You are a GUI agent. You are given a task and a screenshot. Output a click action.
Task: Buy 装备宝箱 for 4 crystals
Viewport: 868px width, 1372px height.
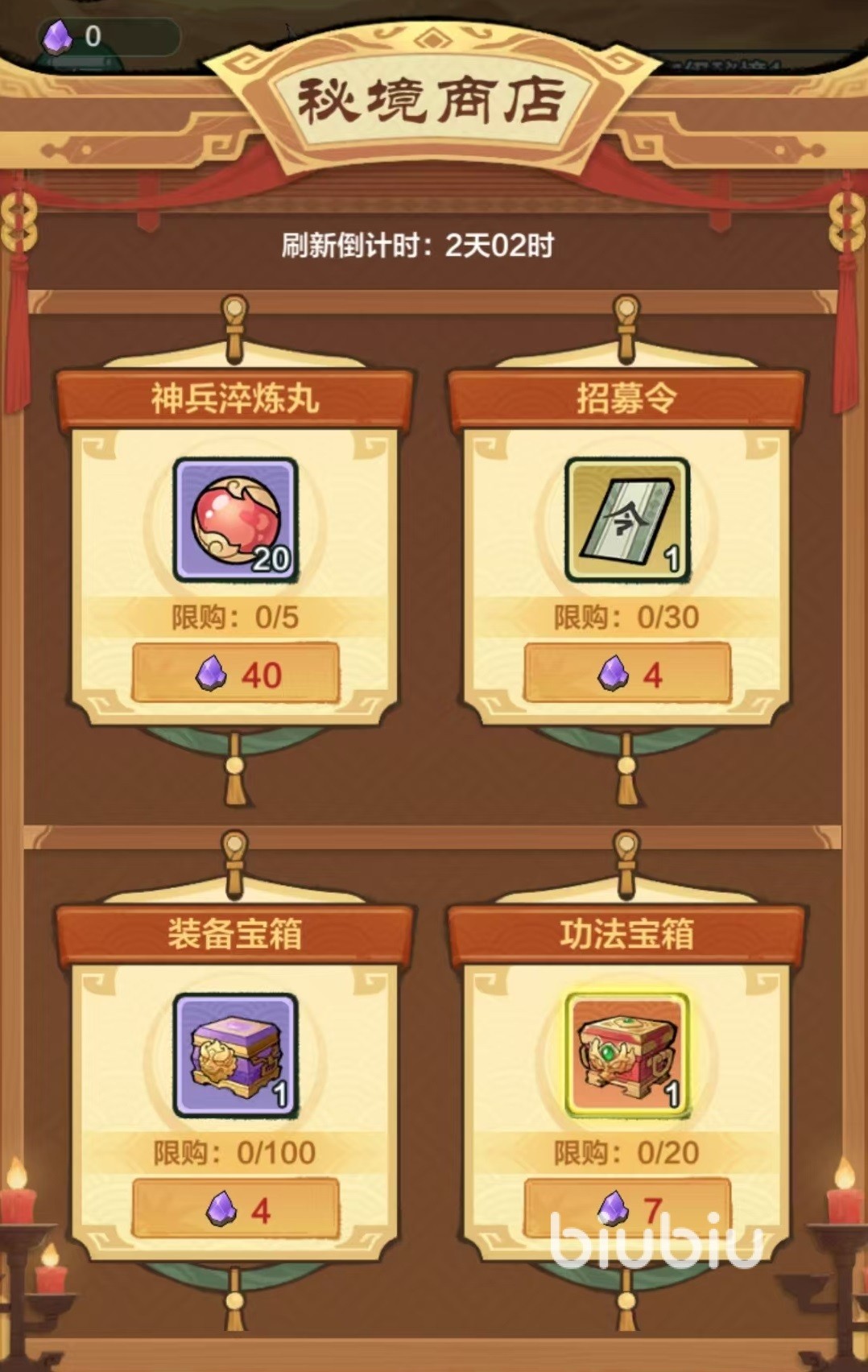(x=235, y=1209)
